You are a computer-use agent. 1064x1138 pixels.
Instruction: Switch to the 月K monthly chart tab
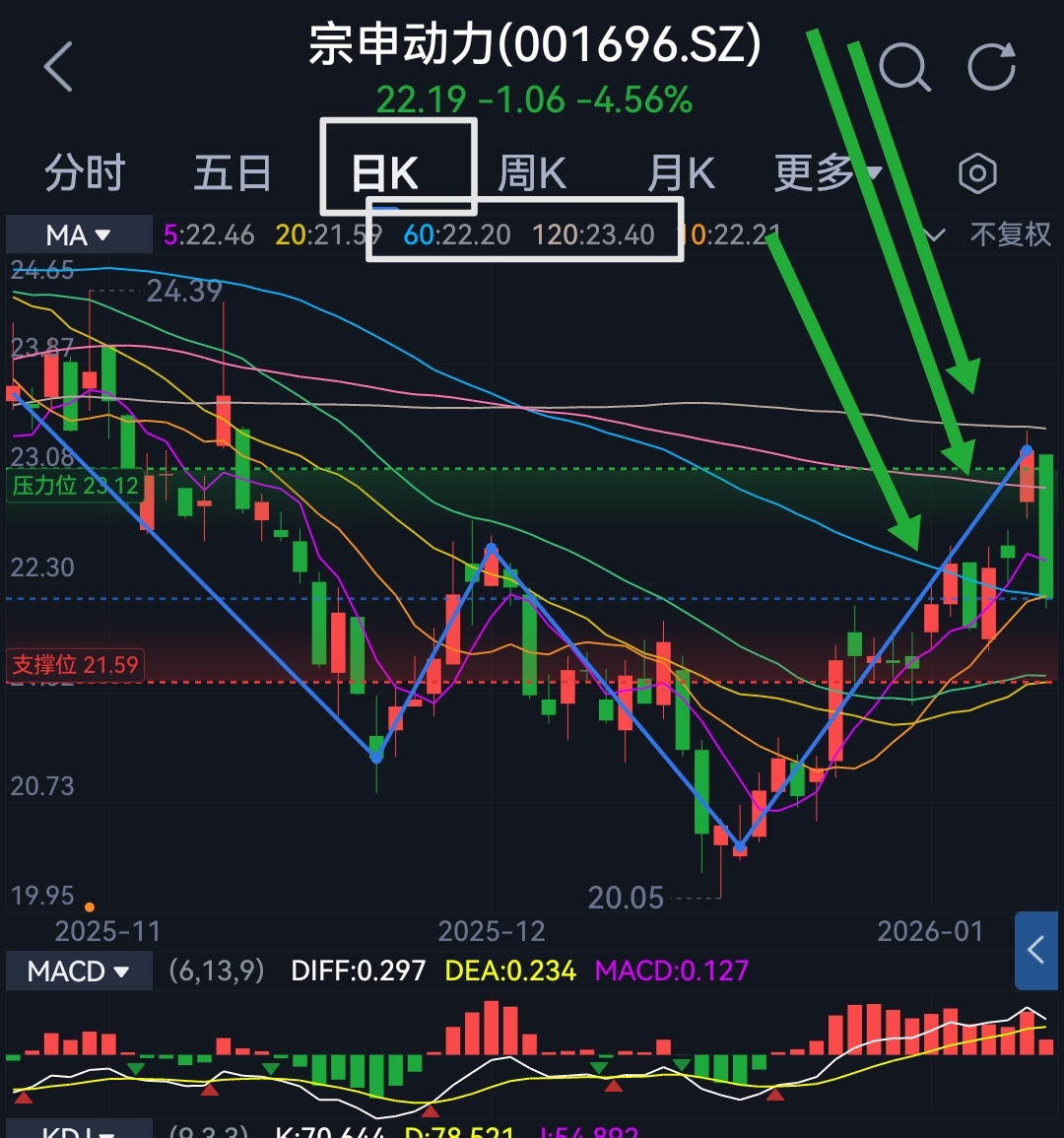pos(679,171)
